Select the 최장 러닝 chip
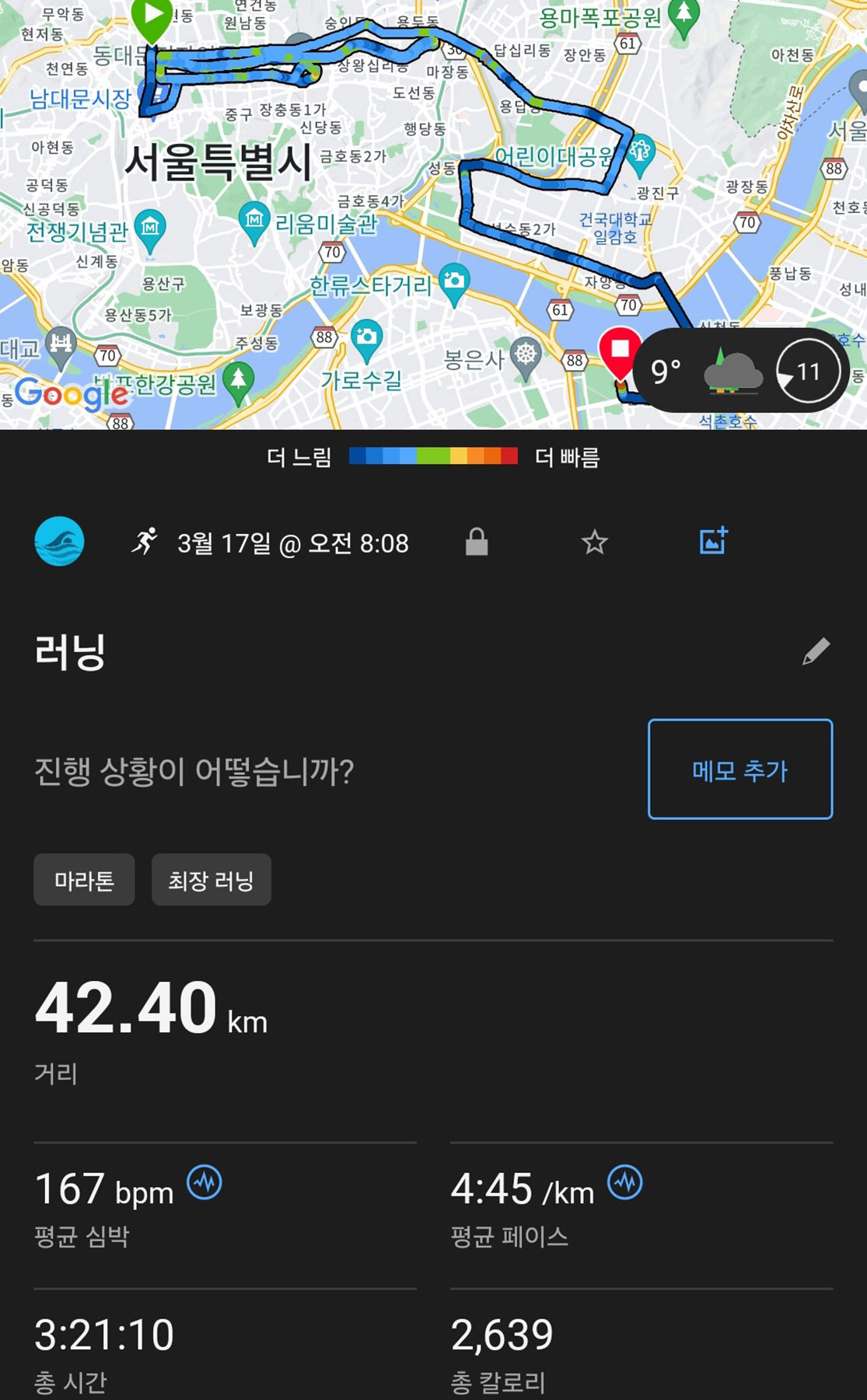 pos(211,880)
